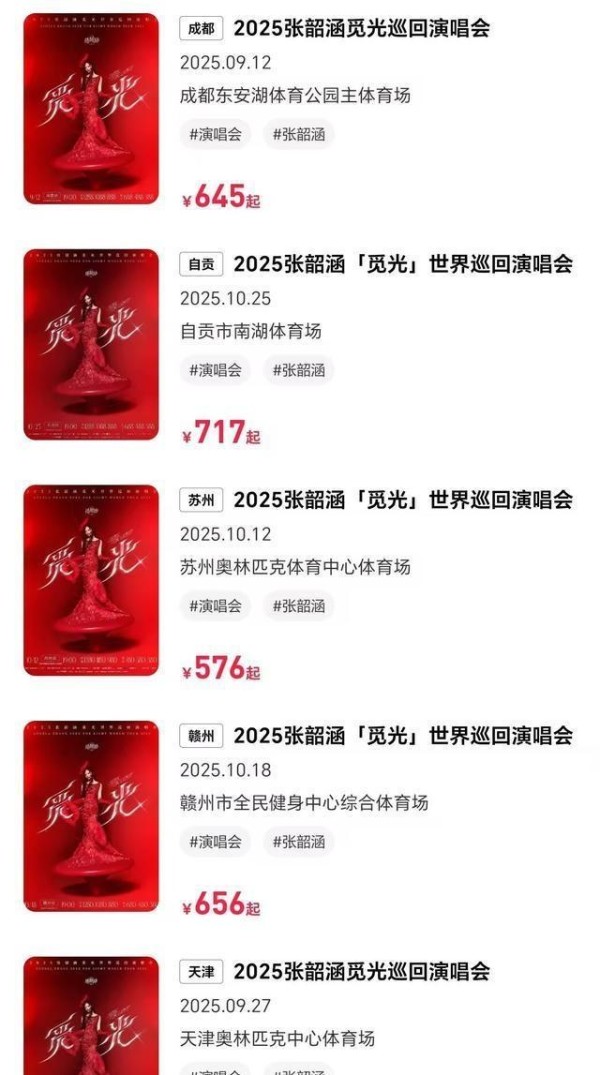
Task: Open the Suzhou 2025.10.12 concert listing
Action: pyautogui.click(x=300, y=581)
